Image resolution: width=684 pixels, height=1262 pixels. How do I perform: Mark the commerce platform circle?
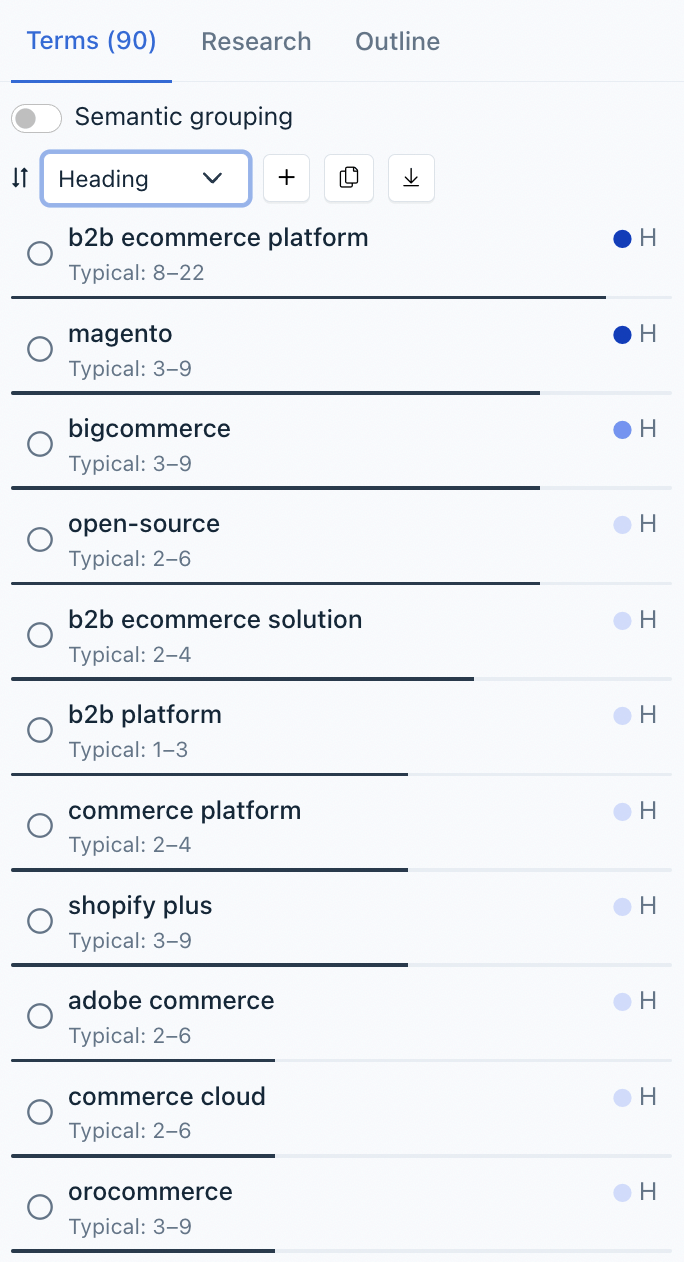tap(40, 826)
